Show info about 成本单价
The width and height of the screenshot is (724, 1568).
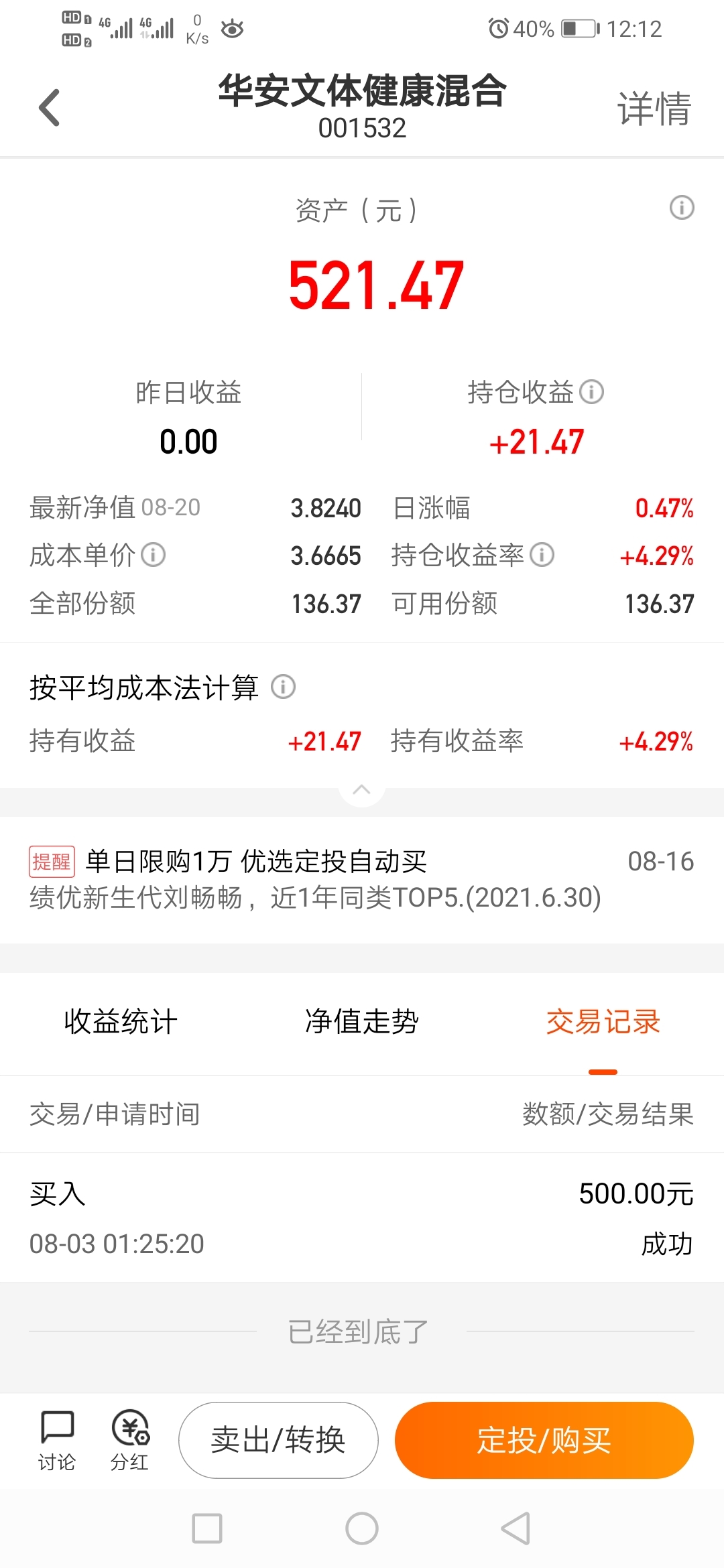(x=154, y=555)
